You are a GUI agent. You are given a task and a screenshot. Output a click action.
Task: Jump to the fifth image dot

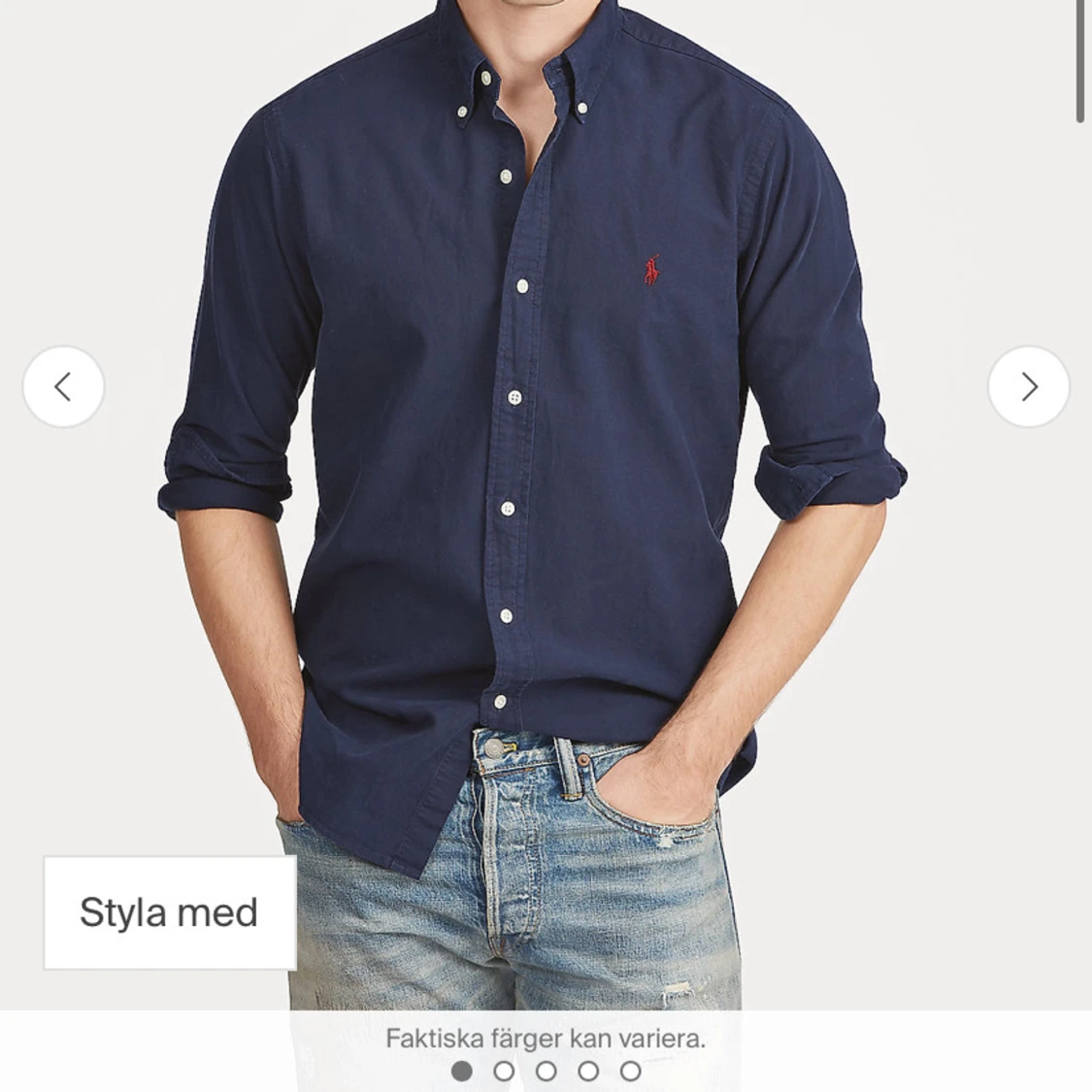(631, 1072)
